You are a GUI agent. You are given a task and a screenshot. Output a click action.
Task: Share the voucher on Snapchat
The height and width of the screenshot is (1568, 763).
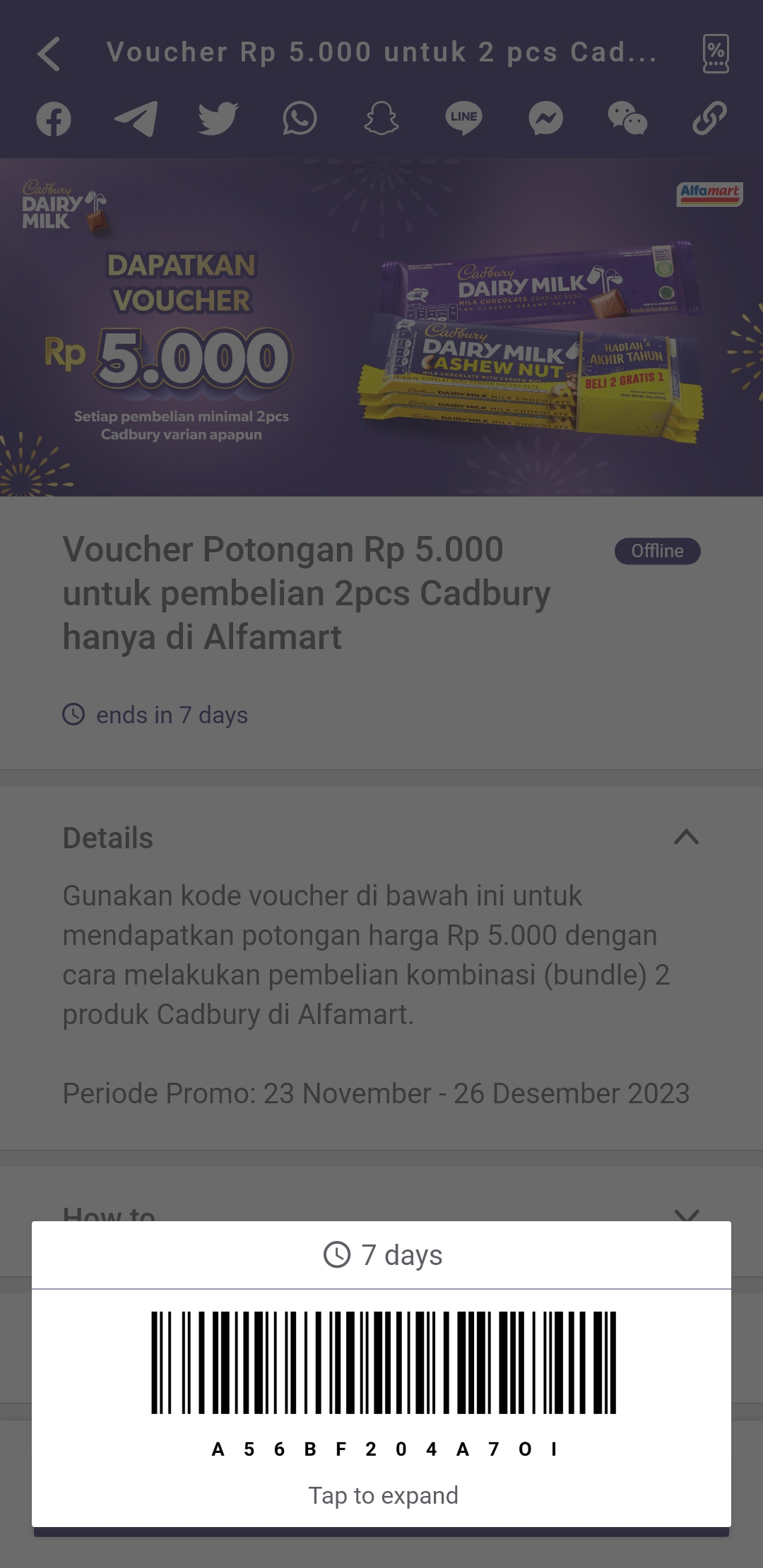(381, 119)
